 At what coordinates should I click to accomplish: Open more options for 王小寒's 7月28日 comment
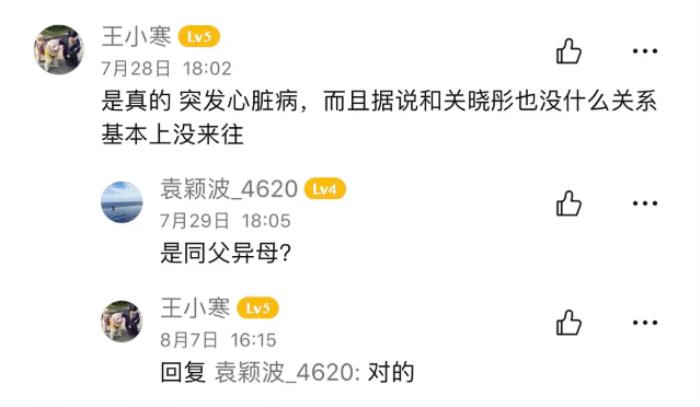pyautogui.click(x=644, y=51)
